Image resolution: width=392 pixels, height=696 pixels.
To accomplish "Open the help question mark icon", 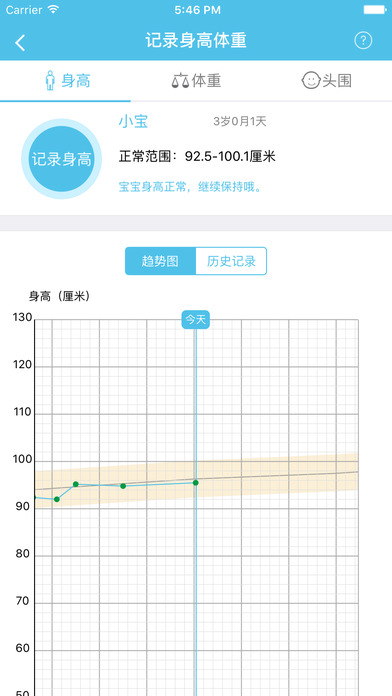I will pos(363,41).
